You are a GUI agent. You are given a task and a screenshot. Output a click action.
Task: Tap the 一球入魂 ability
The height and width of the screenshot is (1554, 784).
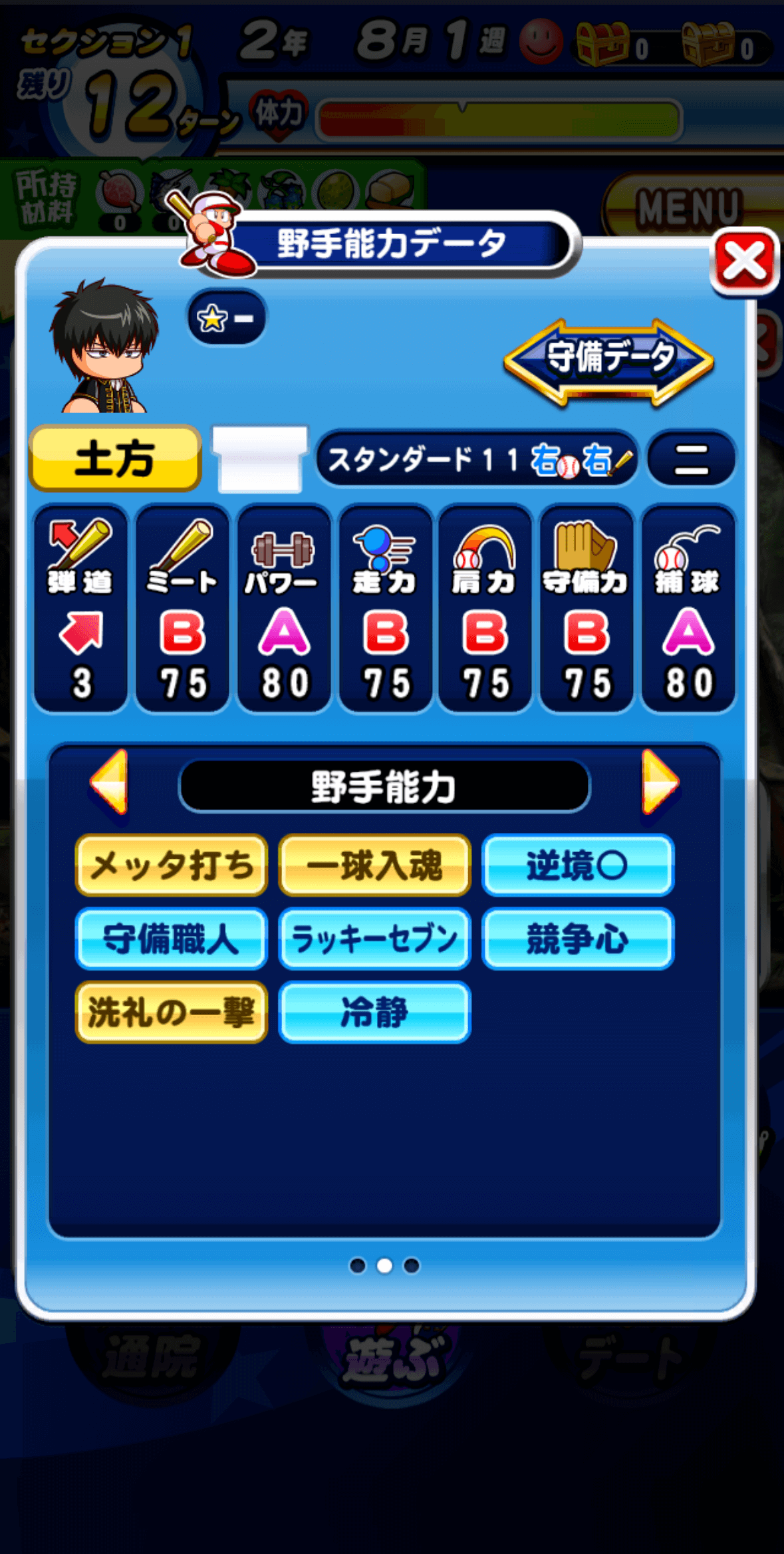[374, 865]
